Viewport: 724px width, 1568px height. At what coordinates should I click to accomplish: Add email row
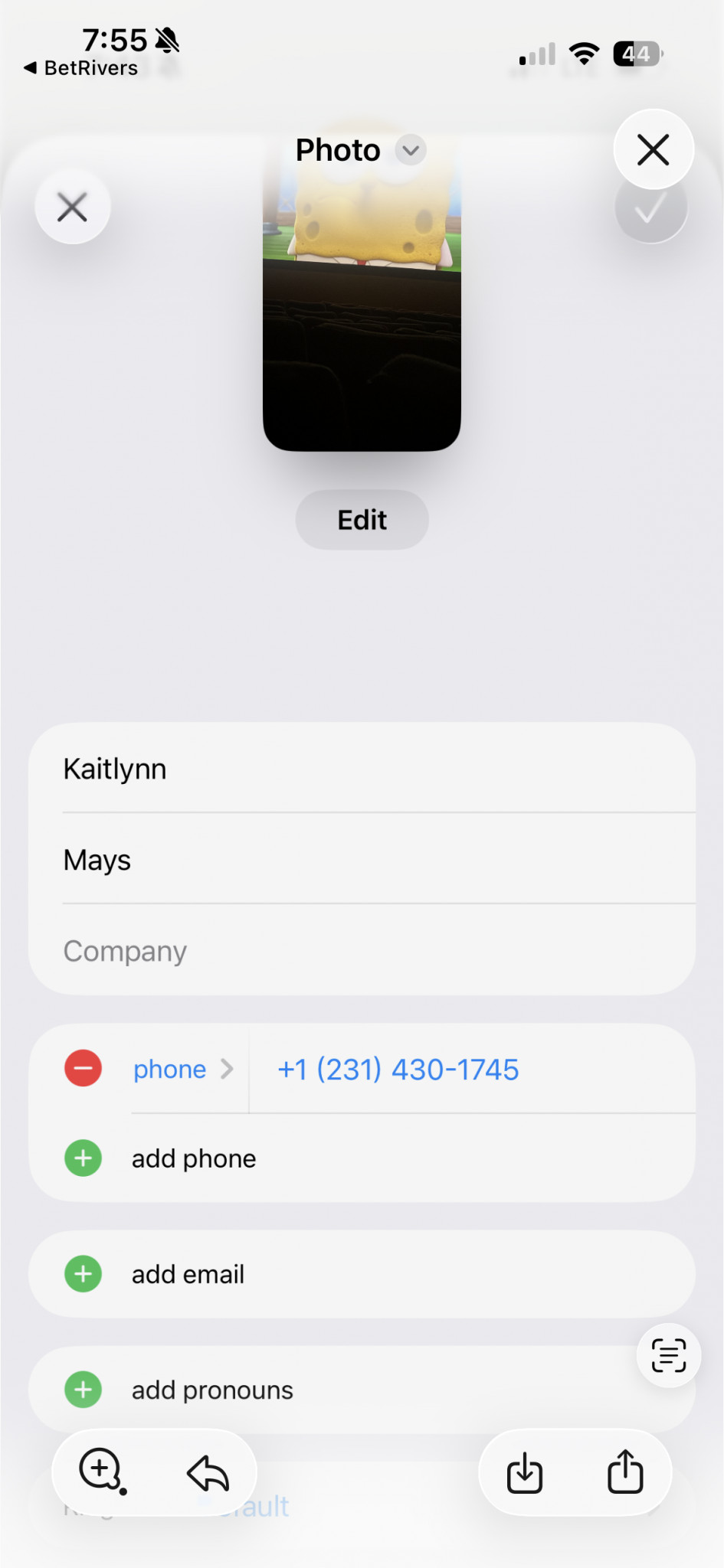pyautogui.click(x=188, y=1274)
